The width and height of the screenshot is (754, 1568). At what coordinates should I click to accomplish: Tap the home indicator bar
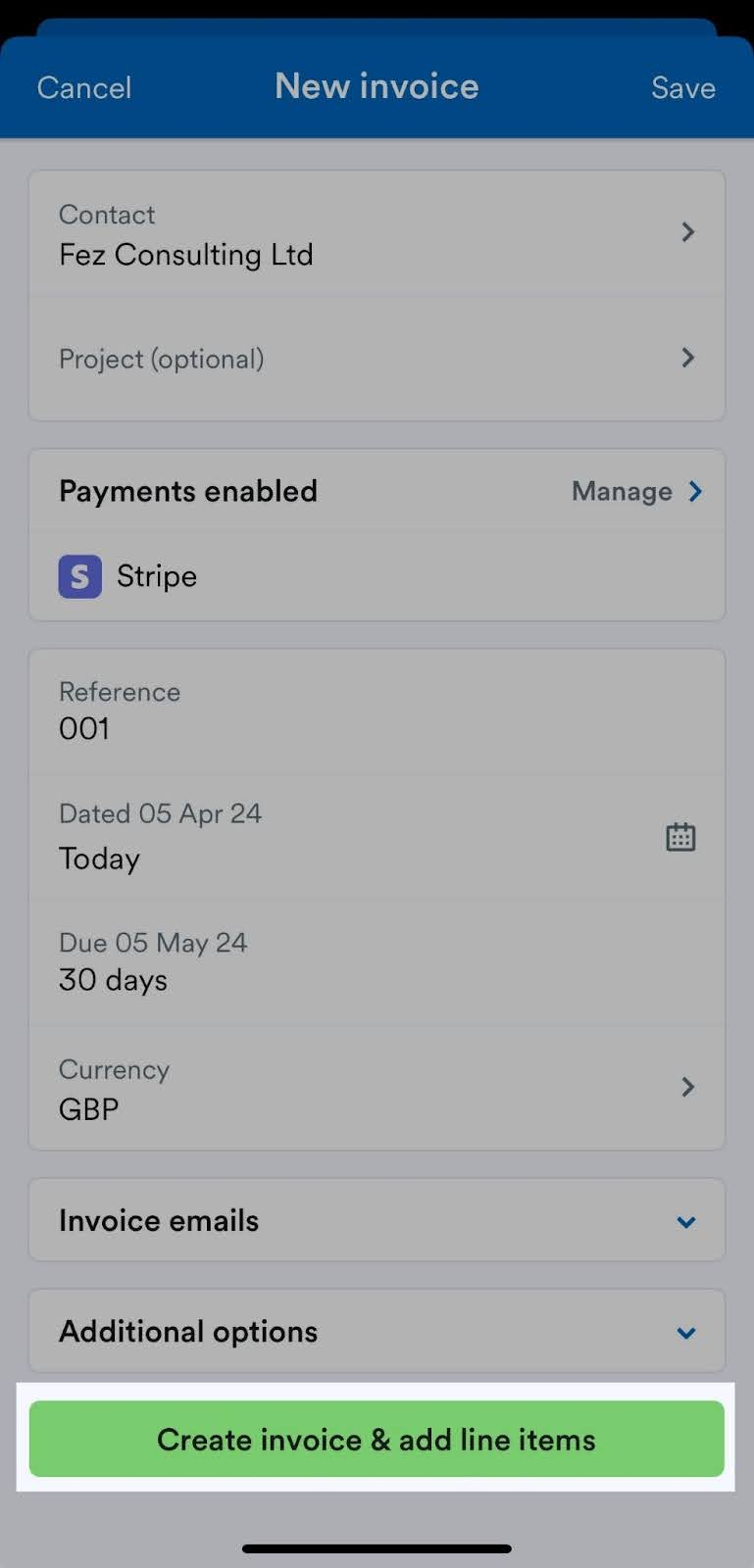[377, 1547]
